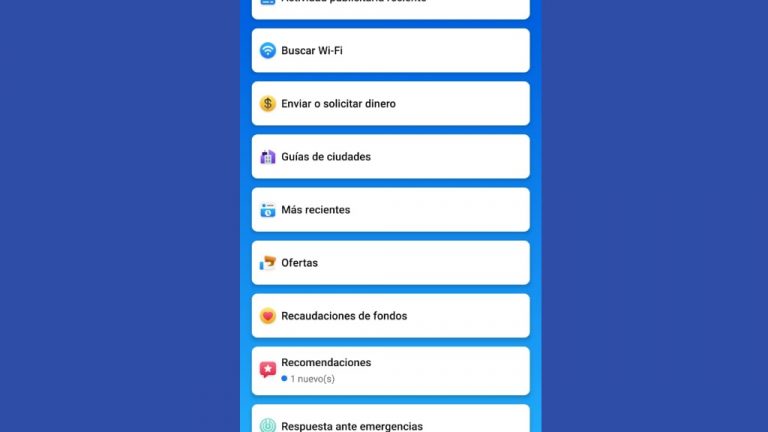Viewport: 768px width, 432px height.
Task: Open Ofertas
Action: point(389,263)
